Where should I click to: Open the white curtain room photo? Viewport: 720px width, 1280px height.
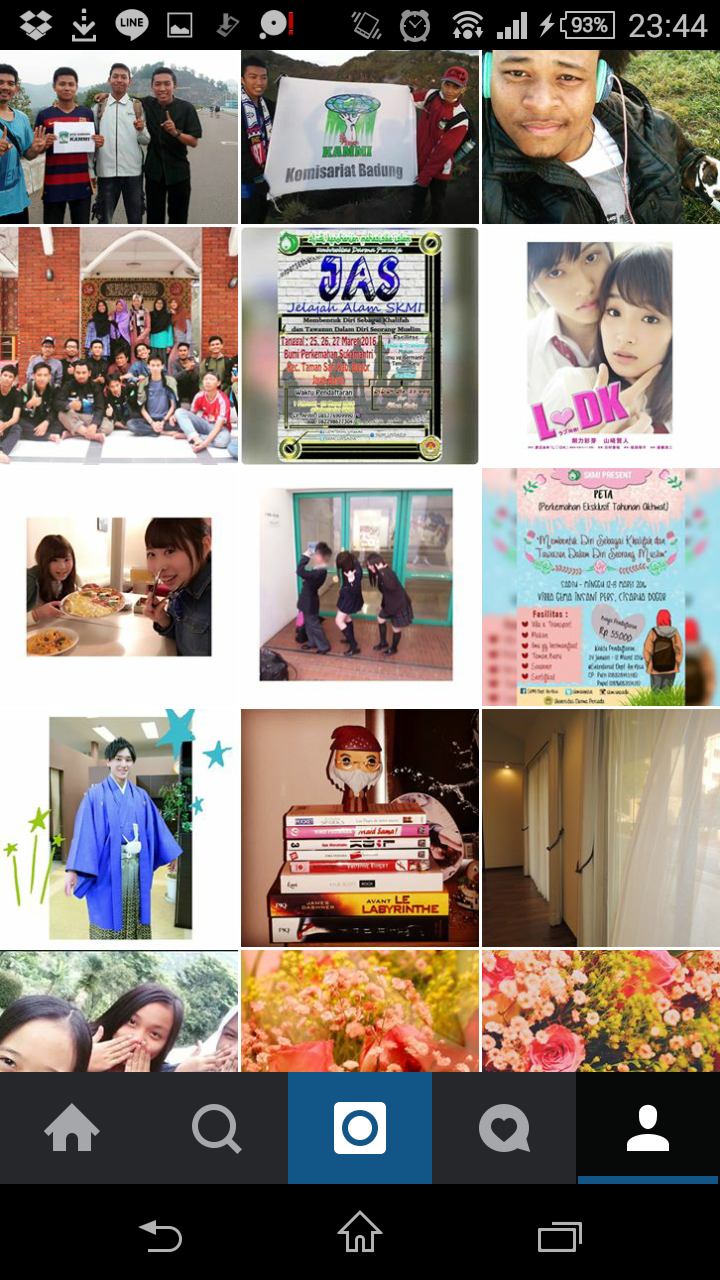tap(600, 828)
